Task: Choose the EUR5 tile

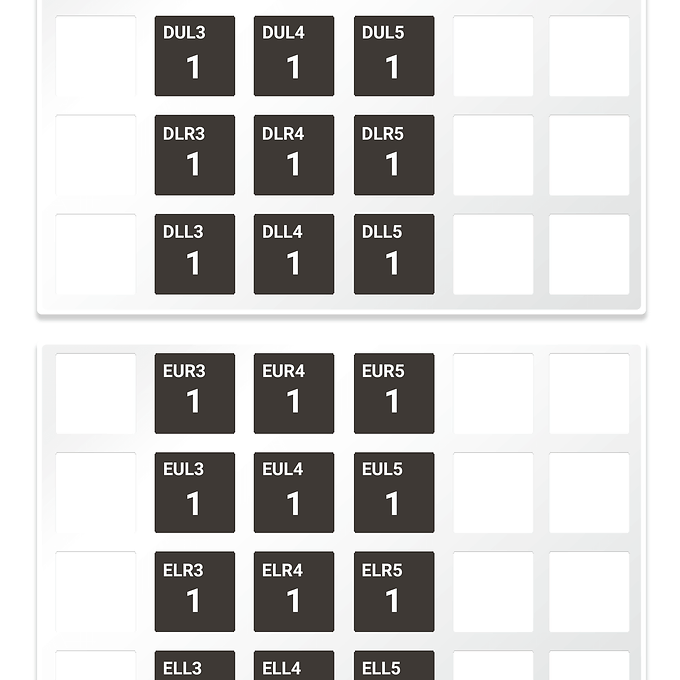Action: click(393, 393)
